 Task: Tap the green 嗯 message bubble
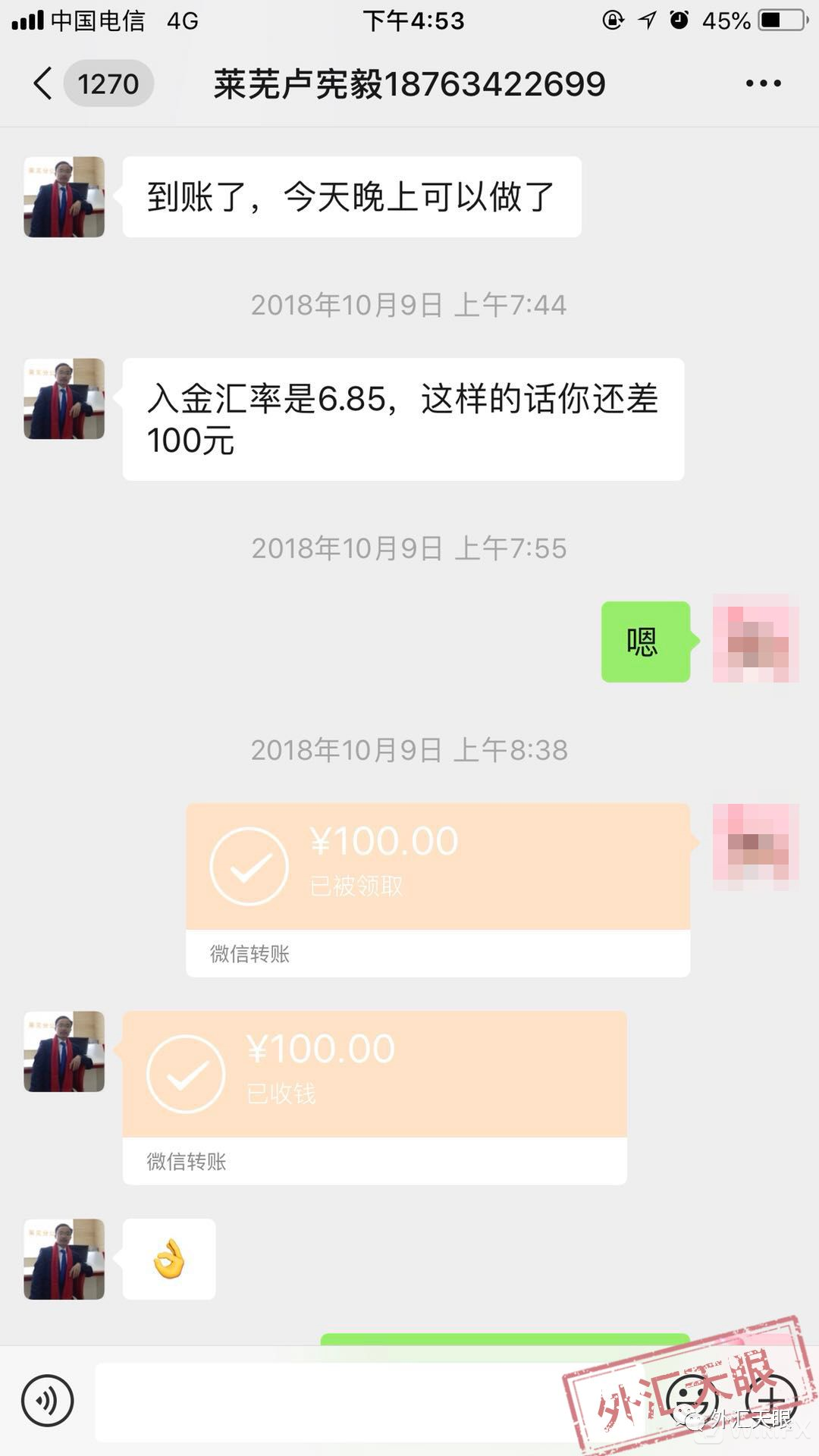coord(645,641)
